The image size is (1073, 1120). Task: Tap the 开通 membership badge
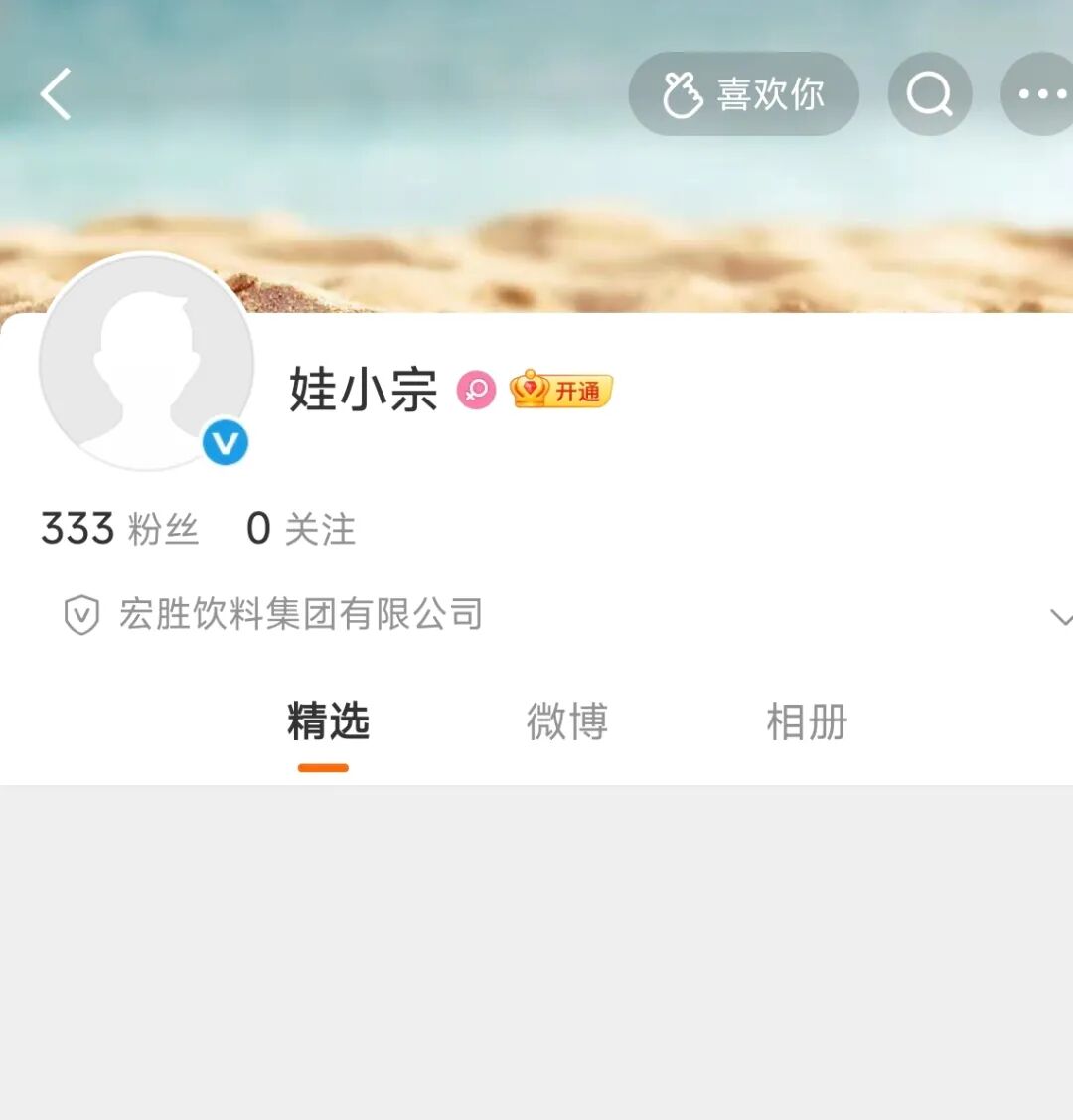click(561, 391)
